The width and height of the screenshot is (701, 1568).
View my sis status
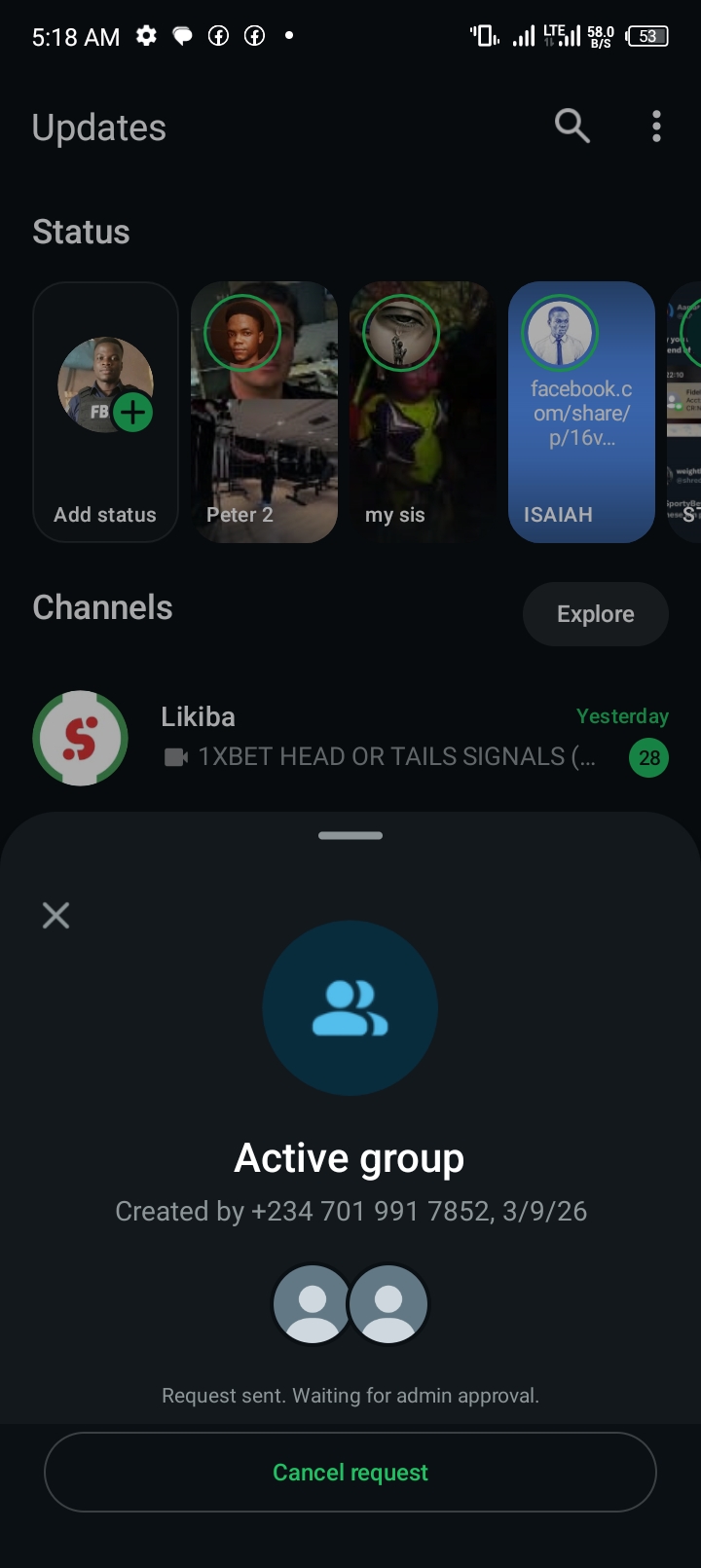pos(422,412)
